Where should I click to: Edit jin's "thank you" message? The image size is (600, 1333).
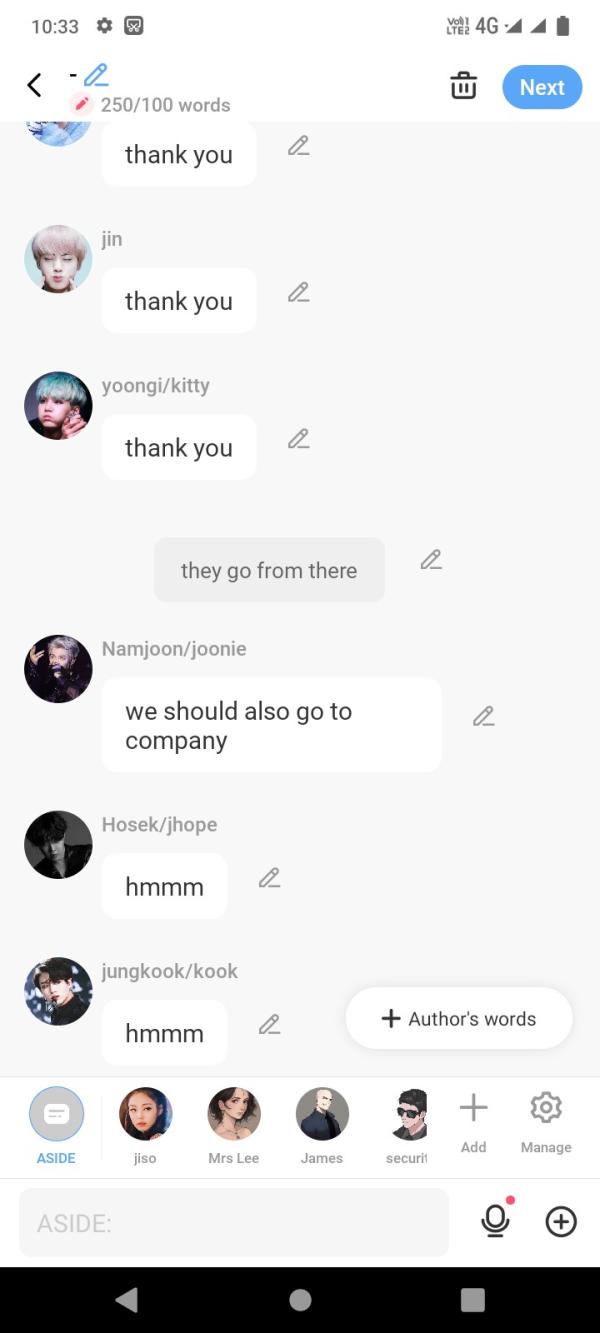point(298,292)
